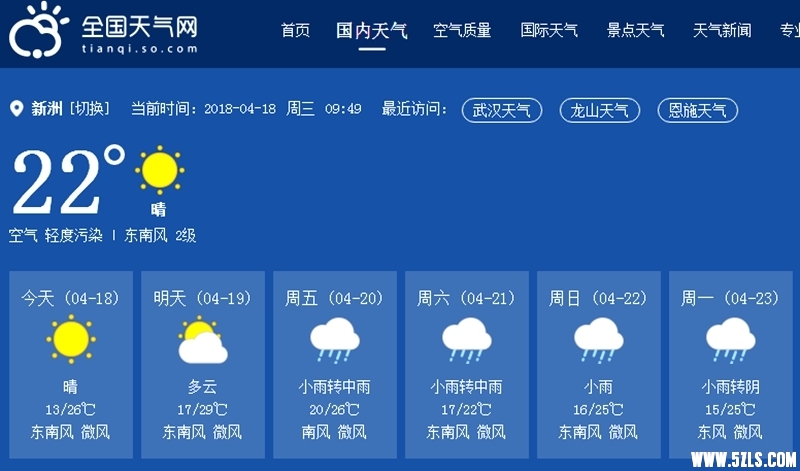Open today's 04-18 forecast card
The height and width of the screenshot is (471, 800).
pyautogui.click(x=70, y=365)
